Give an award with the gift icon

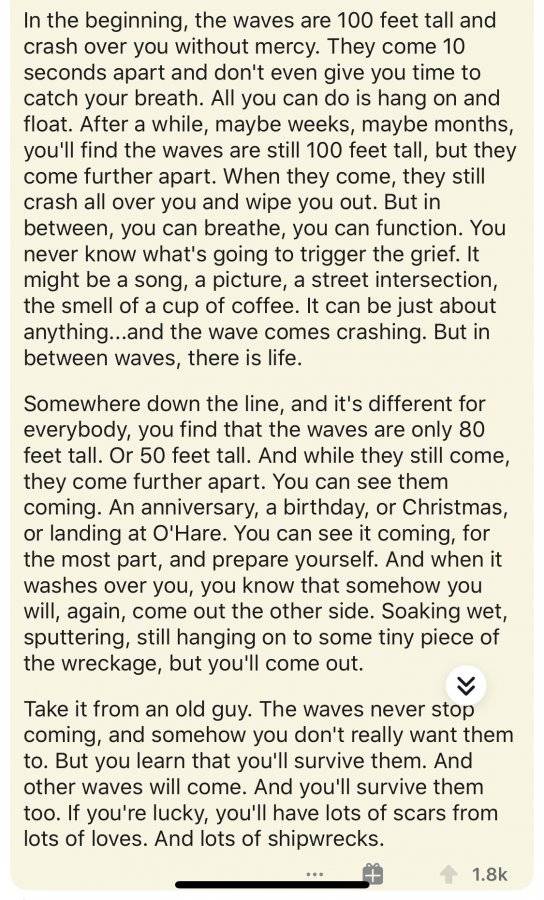(x=372, y=874)
